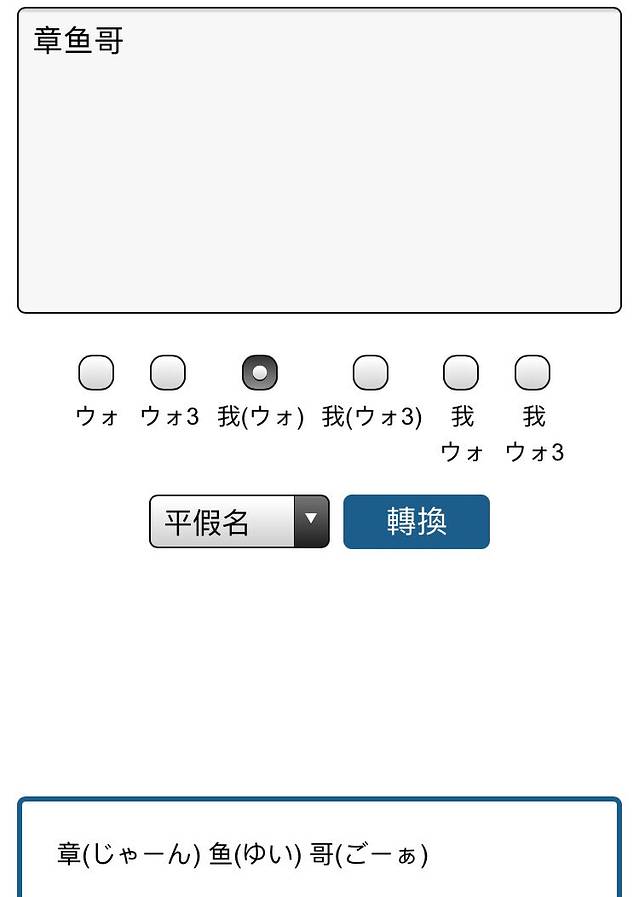Open the 平假名 dropdown
This screenshot has width=639, height=897.
point(239,521)
